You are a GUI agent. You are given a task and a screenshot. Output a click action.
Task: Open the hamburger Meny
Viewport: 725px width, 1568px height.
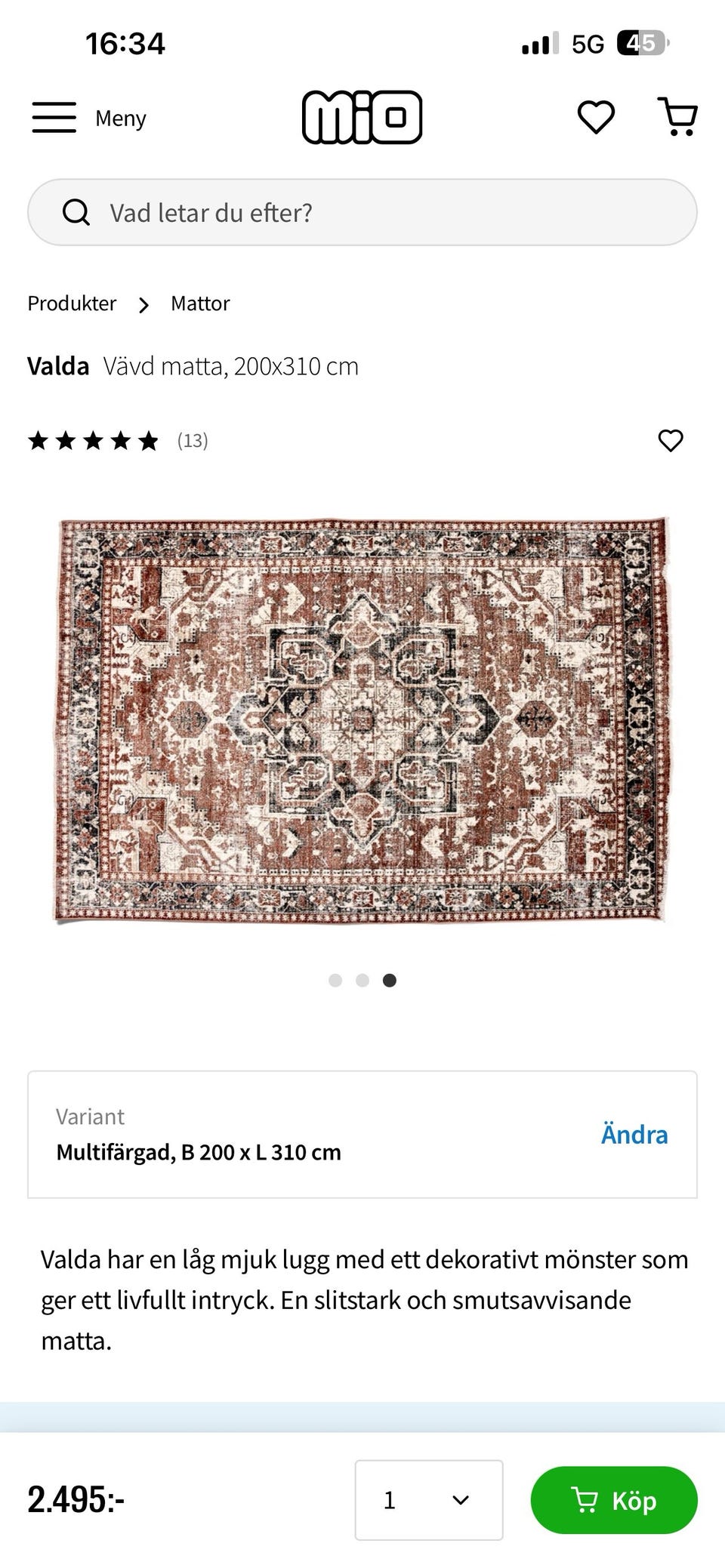[54, 117]
